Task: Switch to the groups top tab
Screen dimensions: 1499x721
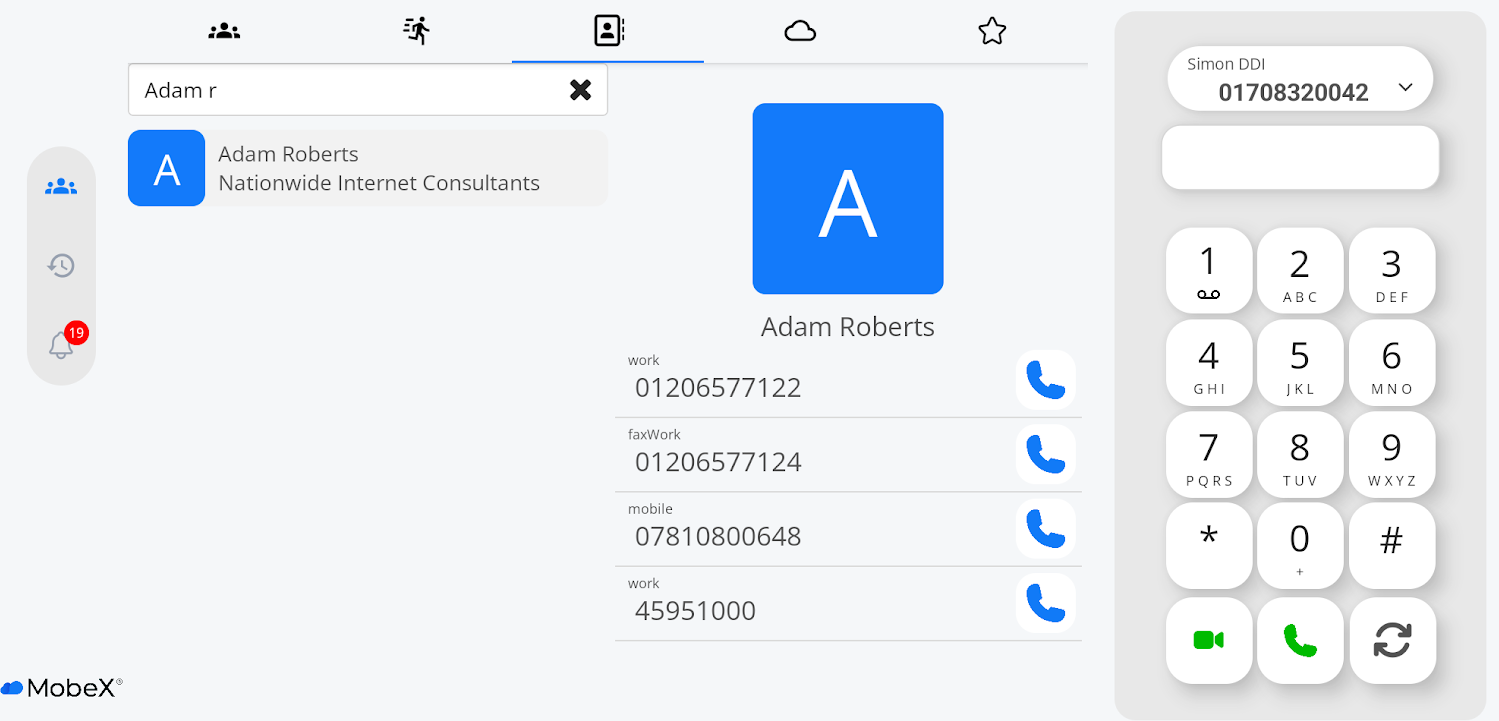Action: (224, 31)
